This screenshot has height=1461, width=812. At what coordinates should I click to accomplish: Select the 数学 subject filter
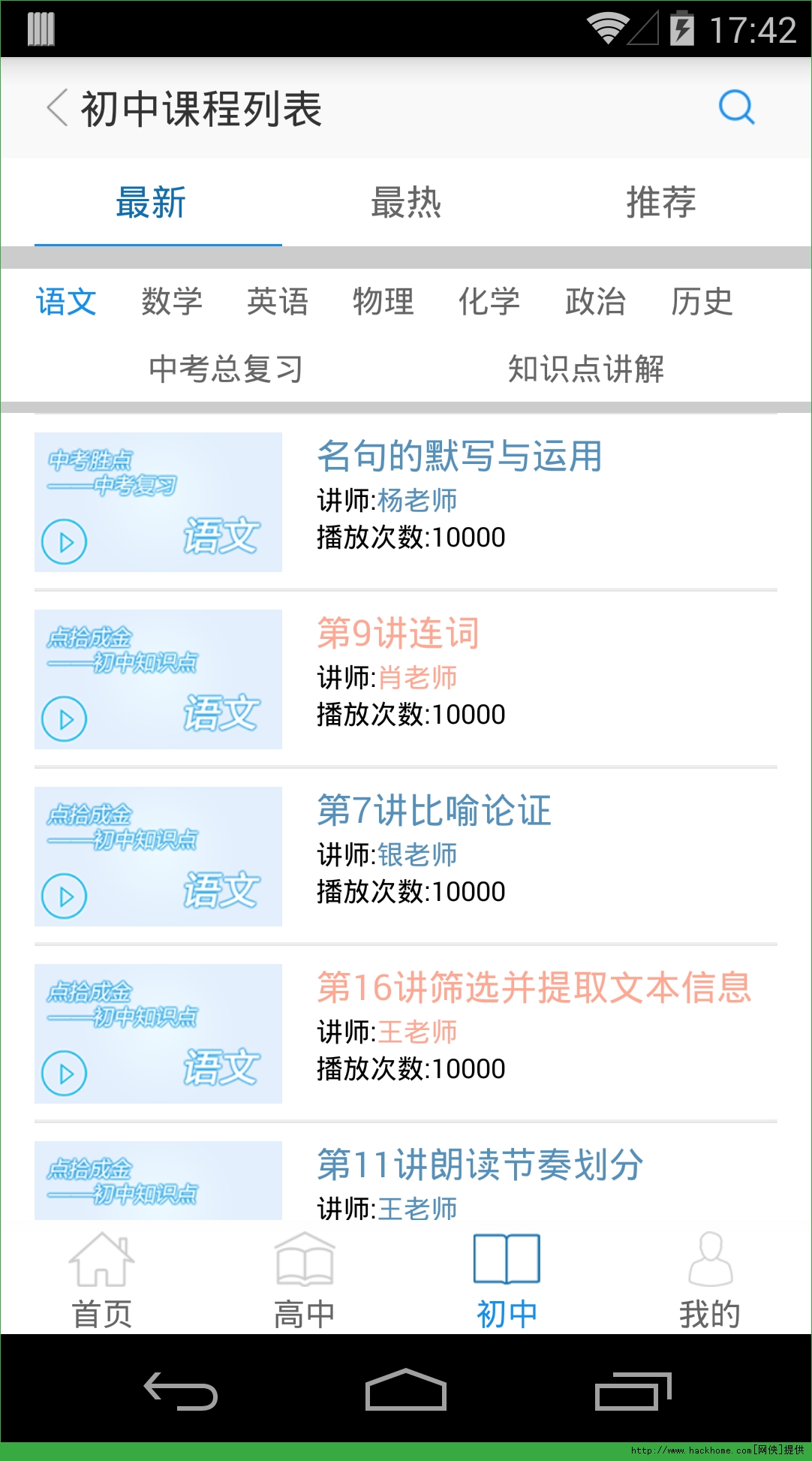[x=172, y=302]
